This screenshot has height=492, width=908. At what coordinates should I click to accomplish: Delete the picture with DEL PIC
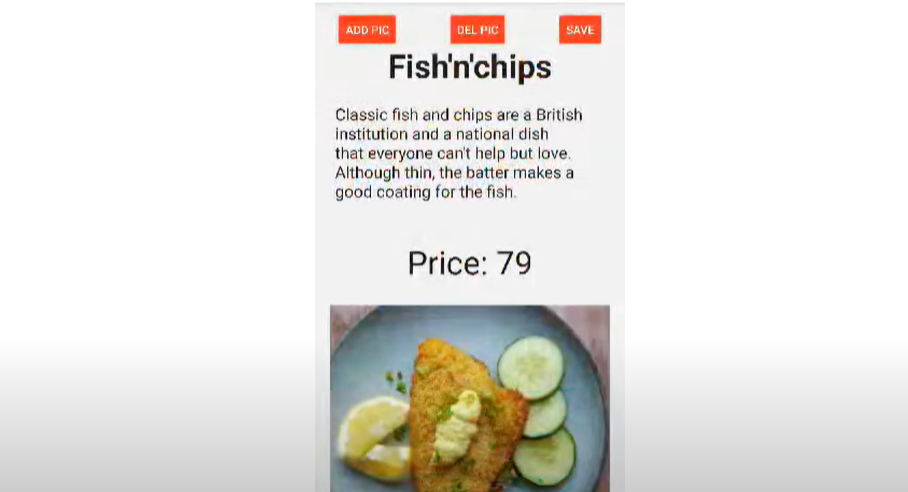pyautogui.click(x=477, y=30)
